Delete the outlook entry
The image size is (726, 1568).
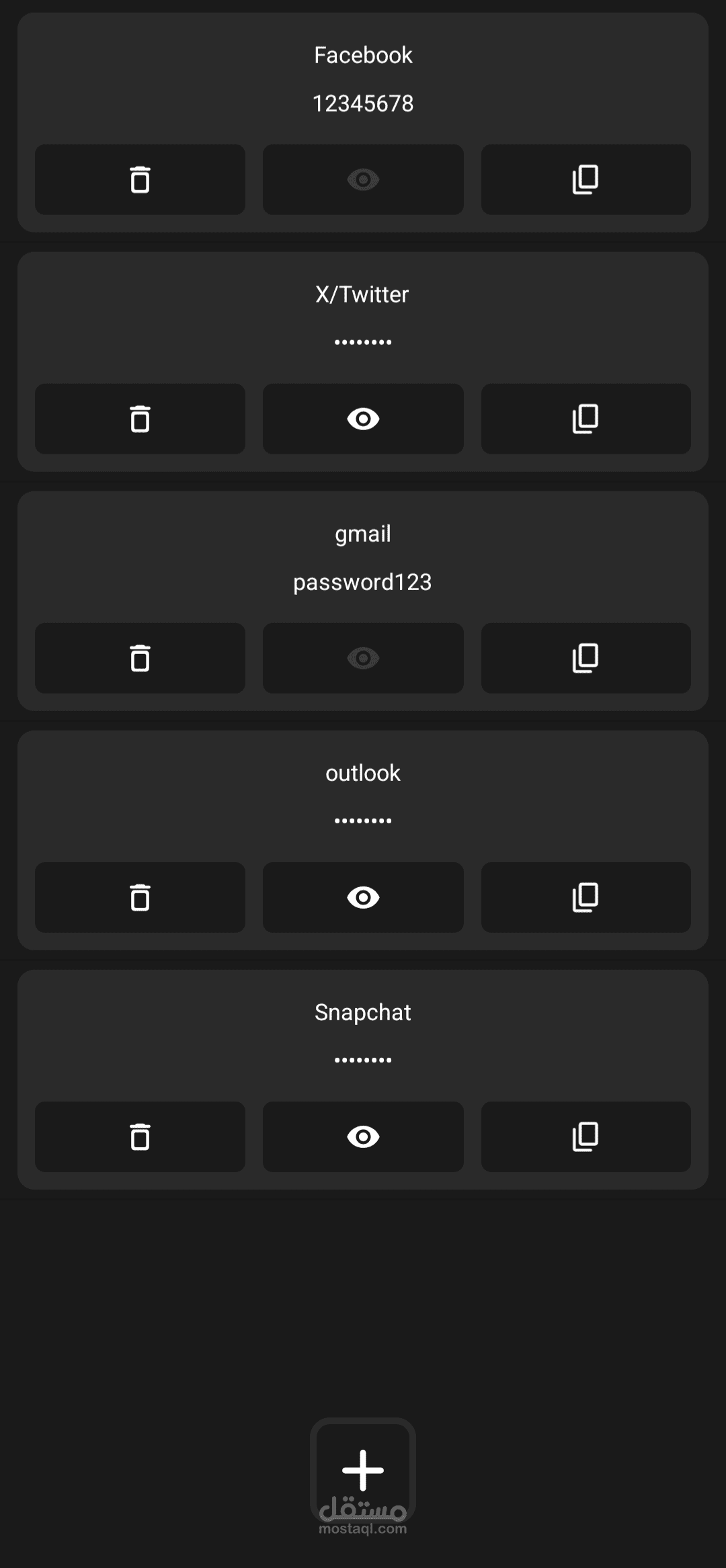(x=140, y=897)
